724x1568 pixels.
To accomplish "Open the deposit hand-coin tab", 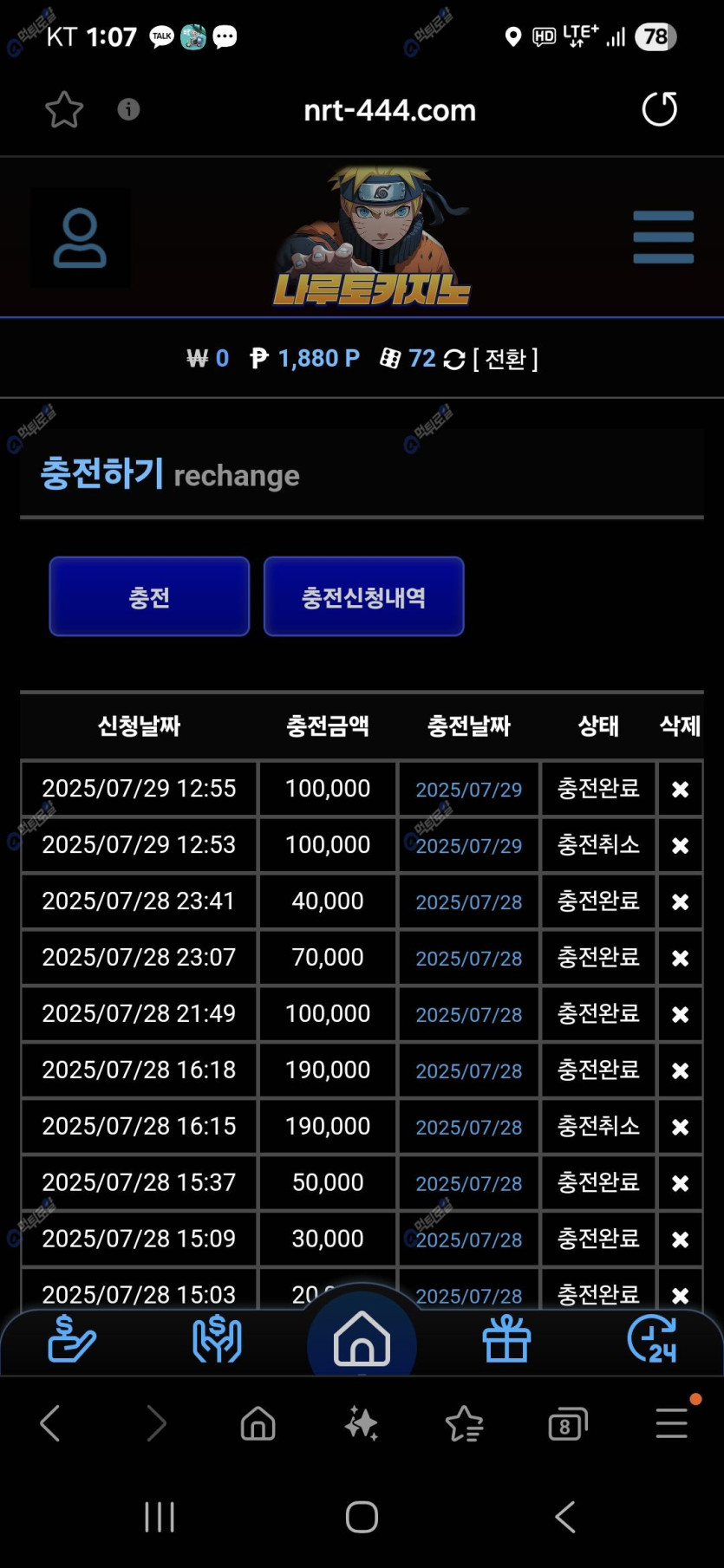I will point(71,1339).
